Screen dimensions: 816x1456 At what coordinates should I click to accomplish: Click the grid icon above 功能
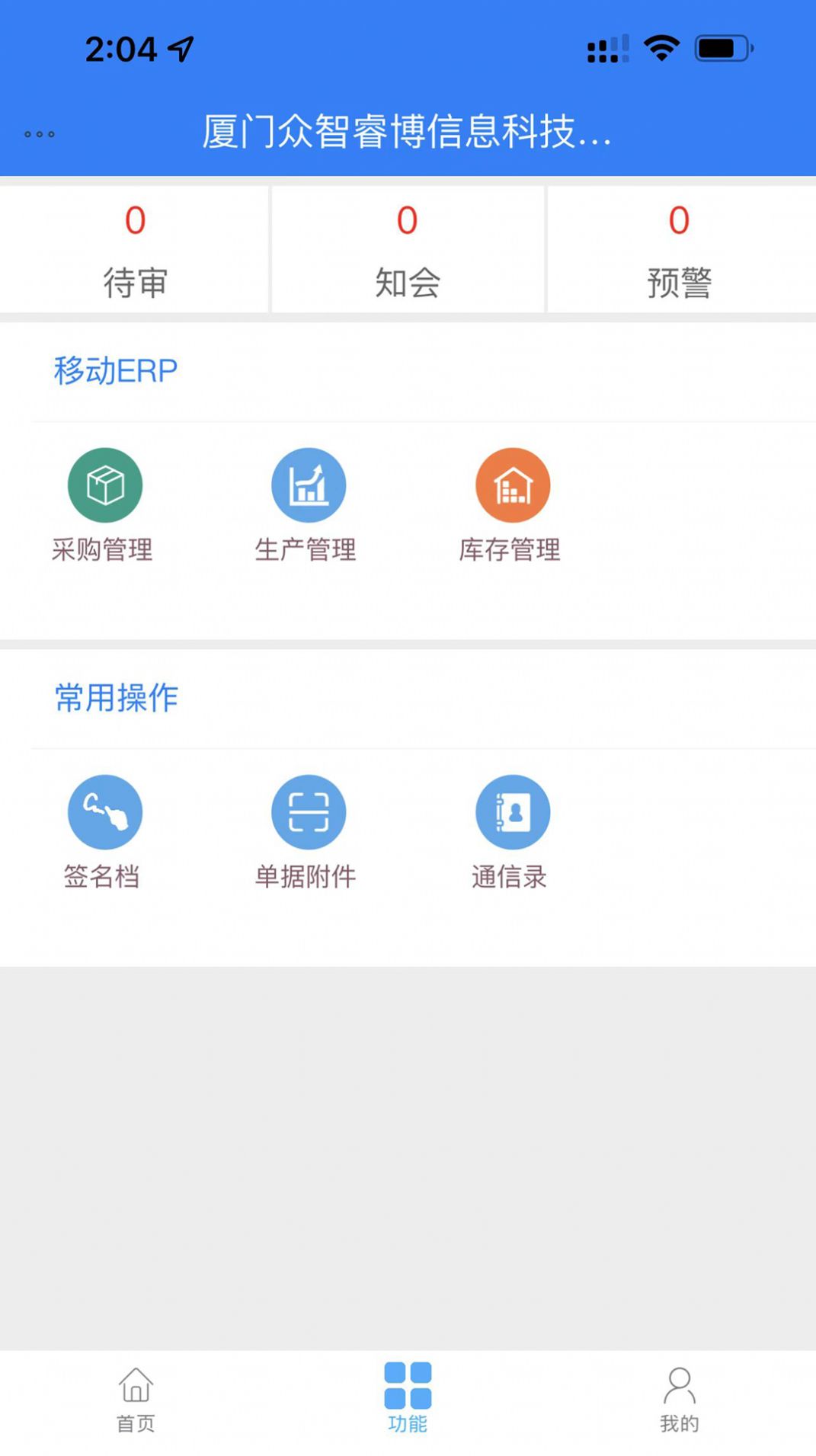[x=408, y=1388]
